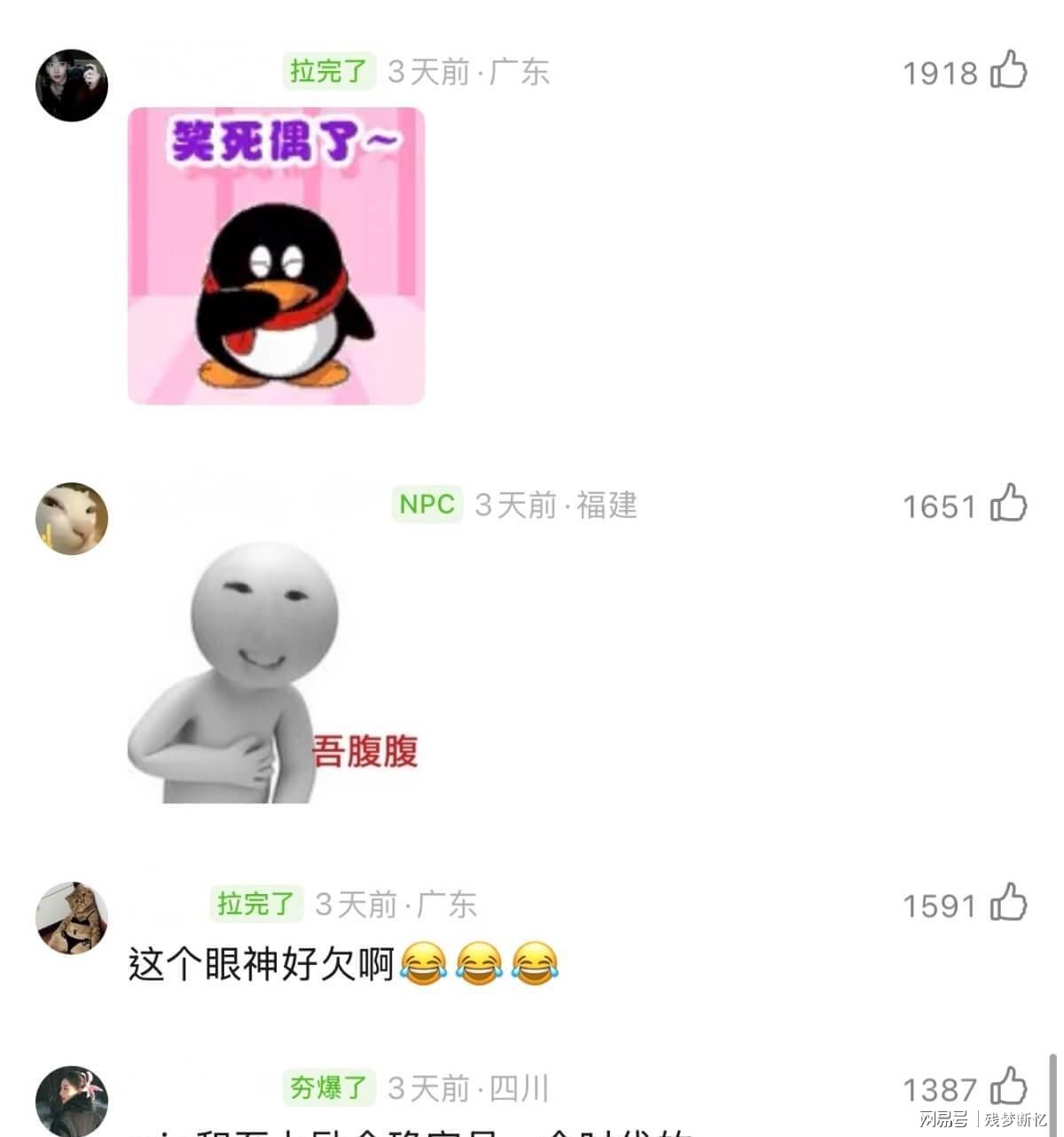Viewport: 1064px width, 1137px height.
Task: Like the comment with 1918 likes
Action: coord(1008,71)
